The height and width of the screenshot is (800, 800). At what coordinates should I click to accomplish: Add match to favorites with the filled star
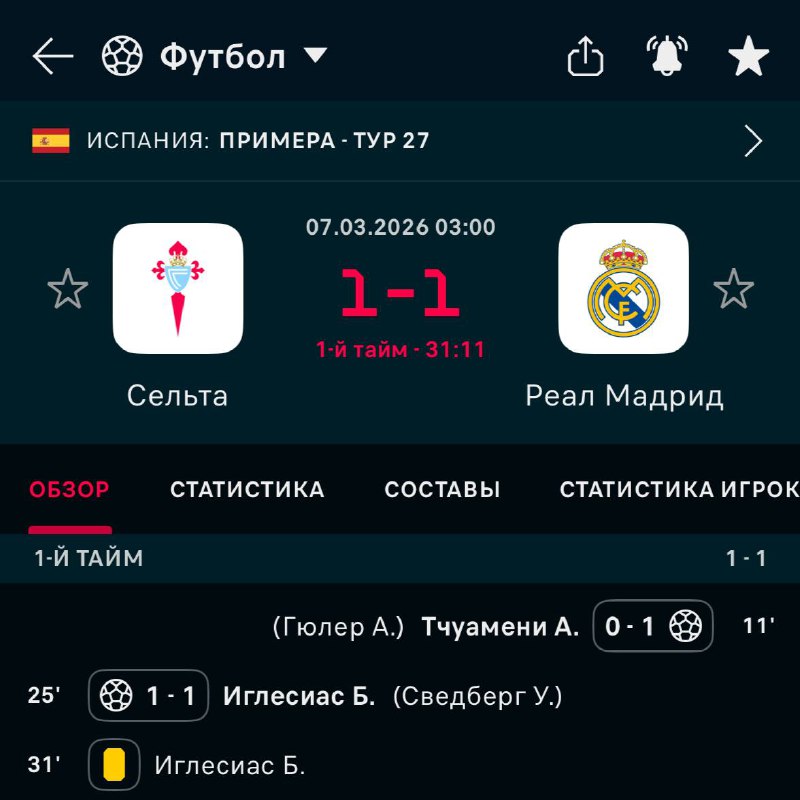coord(747,57)
